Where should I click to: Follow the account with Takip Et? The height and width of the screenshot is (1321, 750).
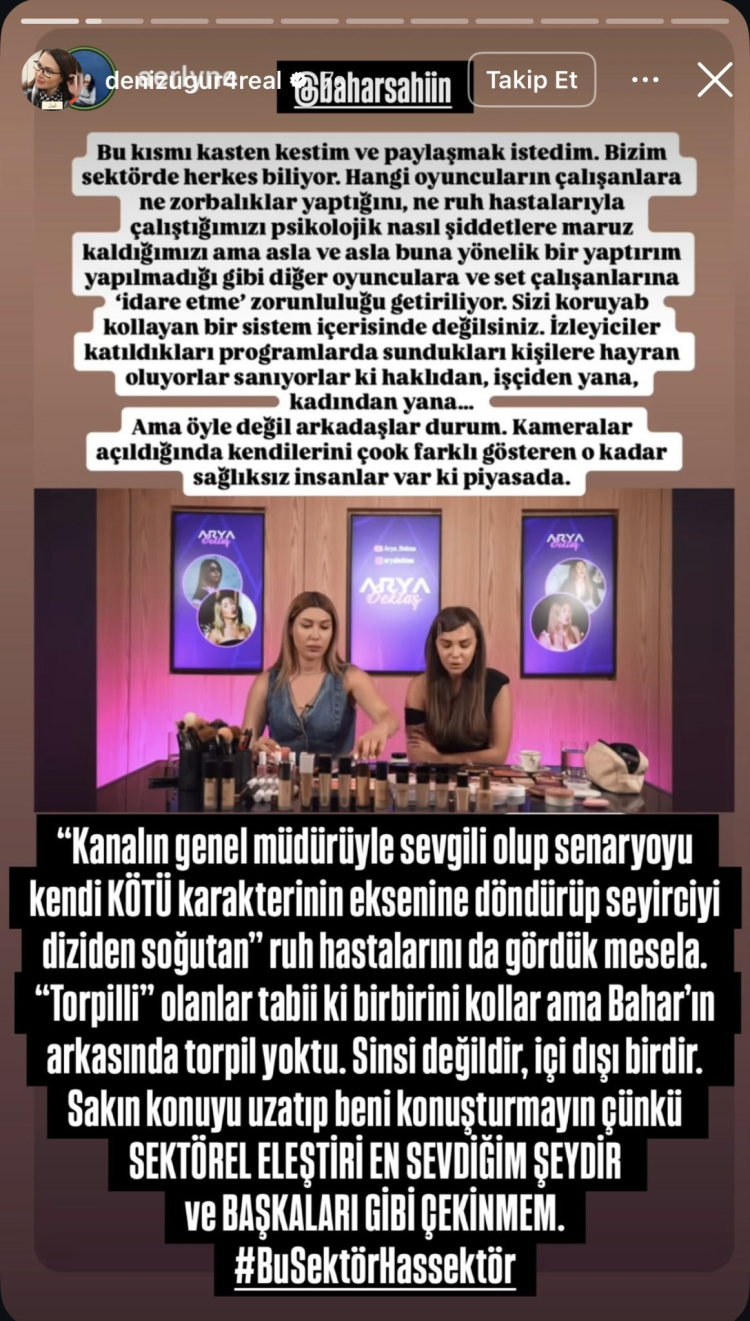531,80
